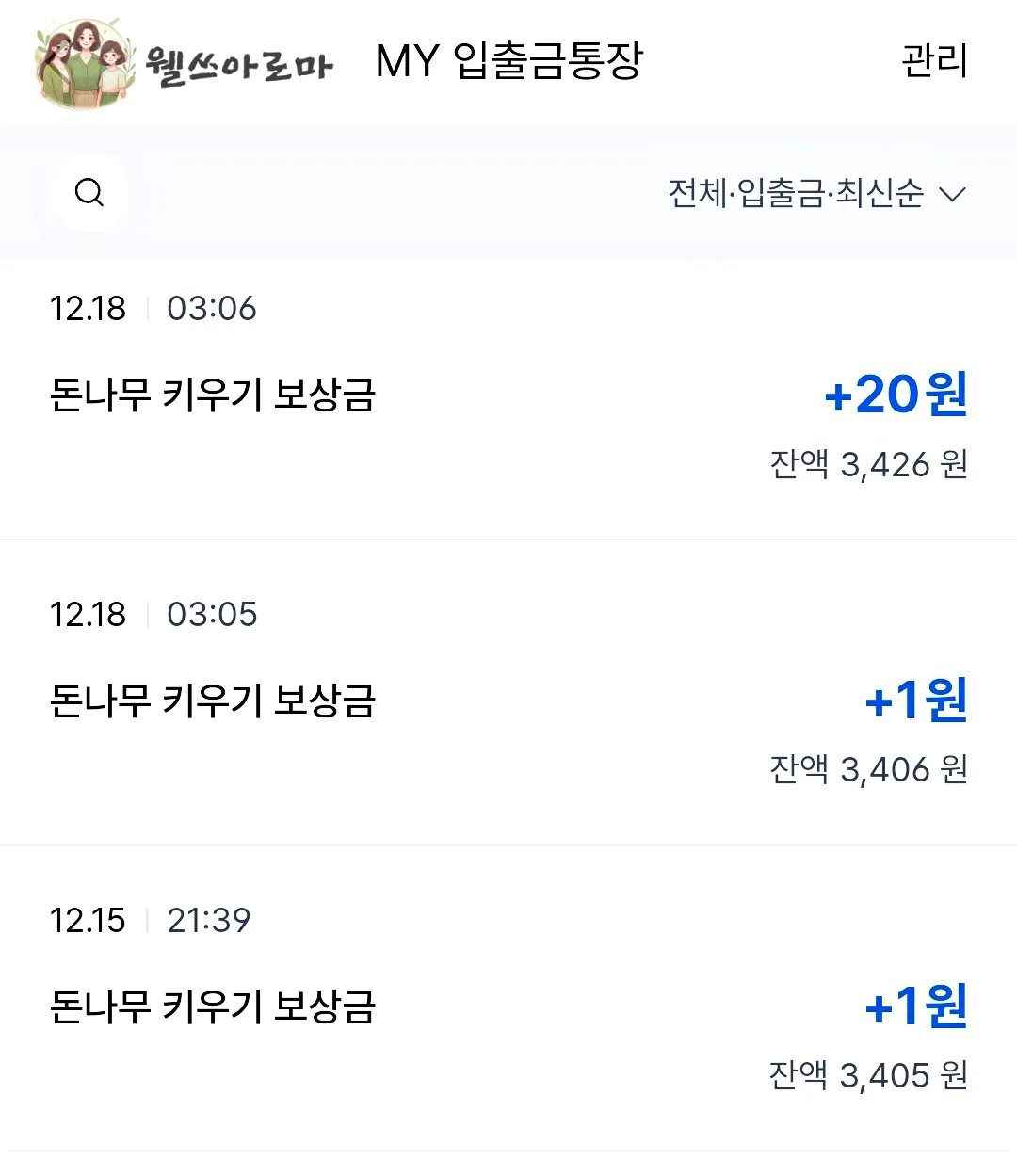
Task: Tap the 잔액 3,426 원 balance text
Action: click(869, 464)
